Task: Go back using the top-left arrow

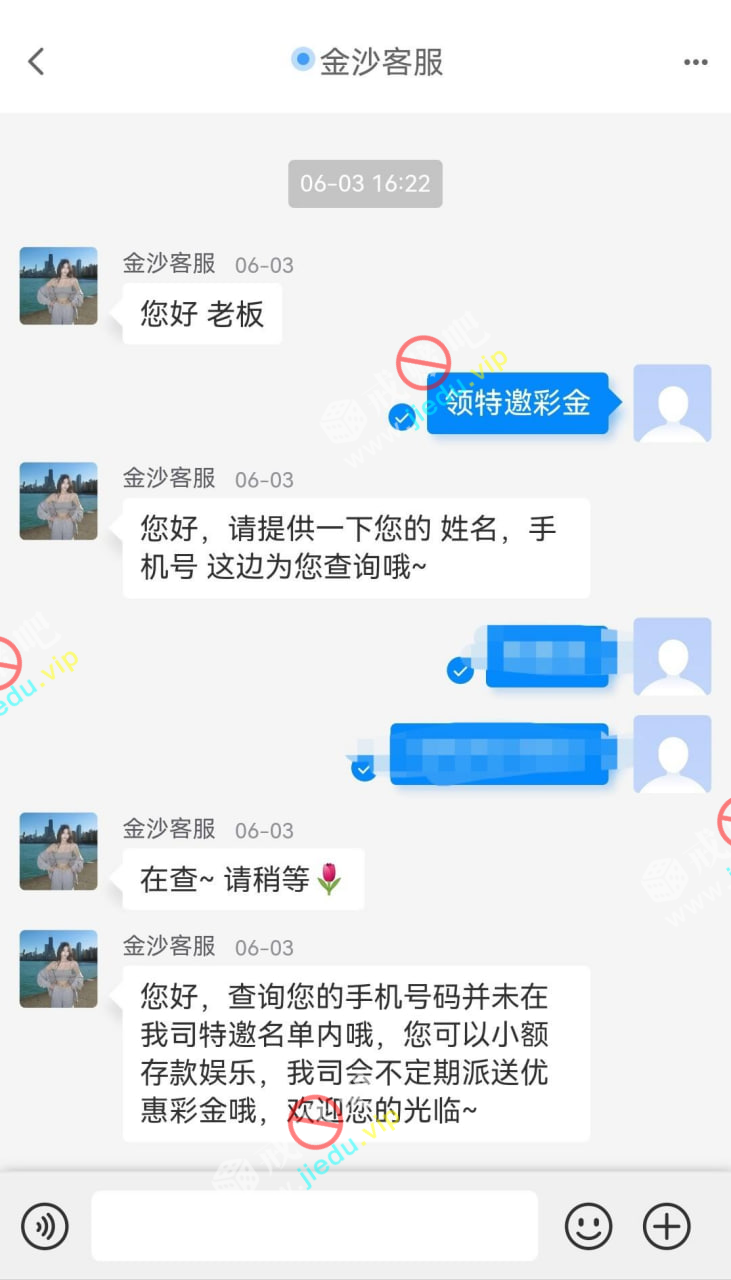Action: click(36, 62)
